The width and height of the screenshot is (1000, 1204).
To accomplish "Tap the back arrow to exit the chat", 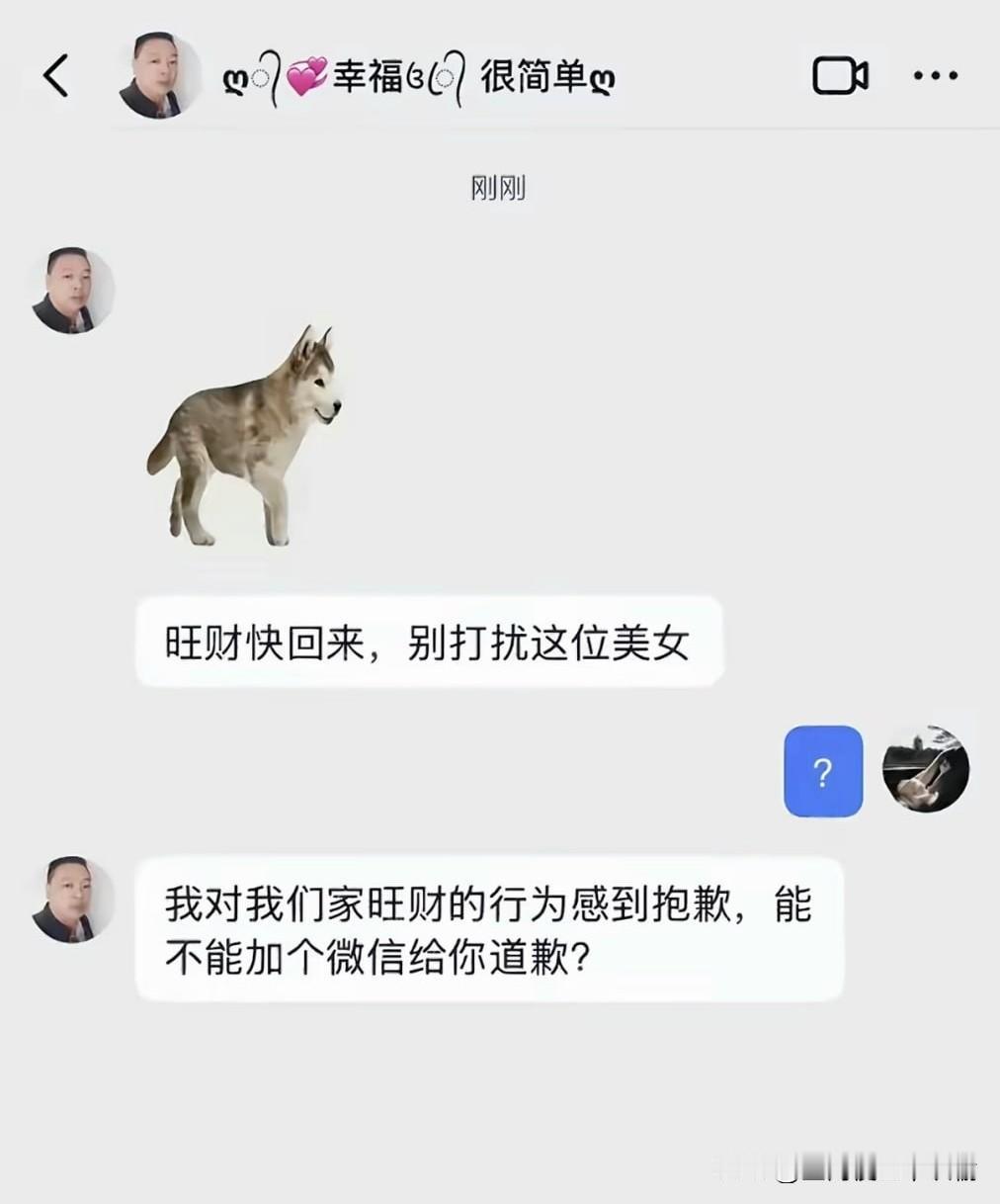I will pos(54,75).
